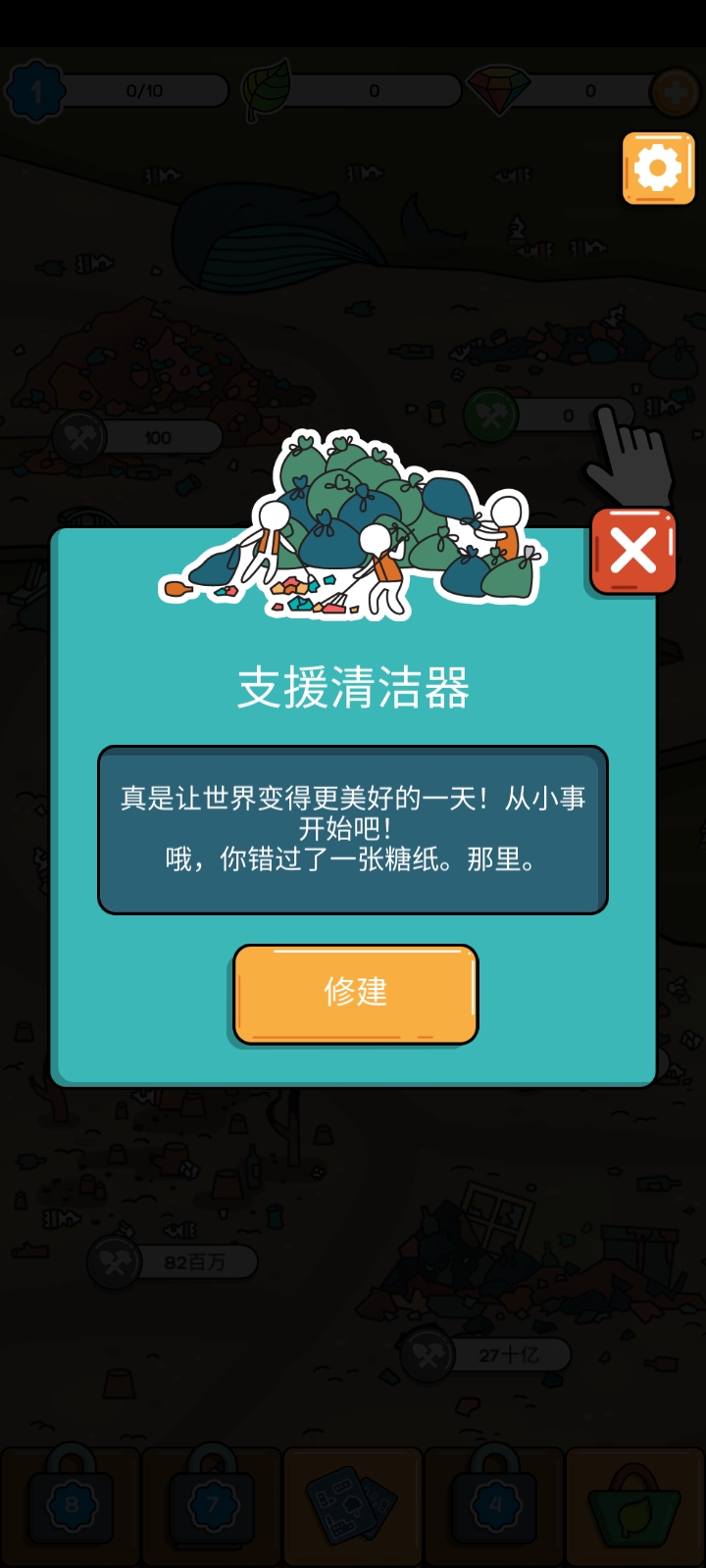706x1568 pixels.
Task: Open the settings gear
Action: [x=658, y=169]
